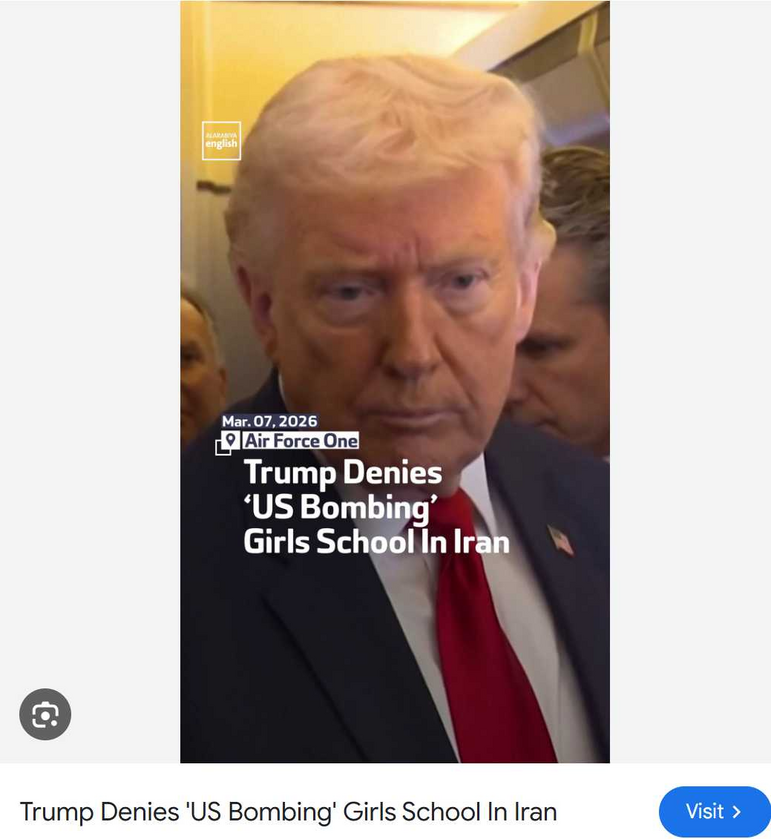Open the Trump Denies video thumbnail
This screenshot has width=771, height=839.
394,380
